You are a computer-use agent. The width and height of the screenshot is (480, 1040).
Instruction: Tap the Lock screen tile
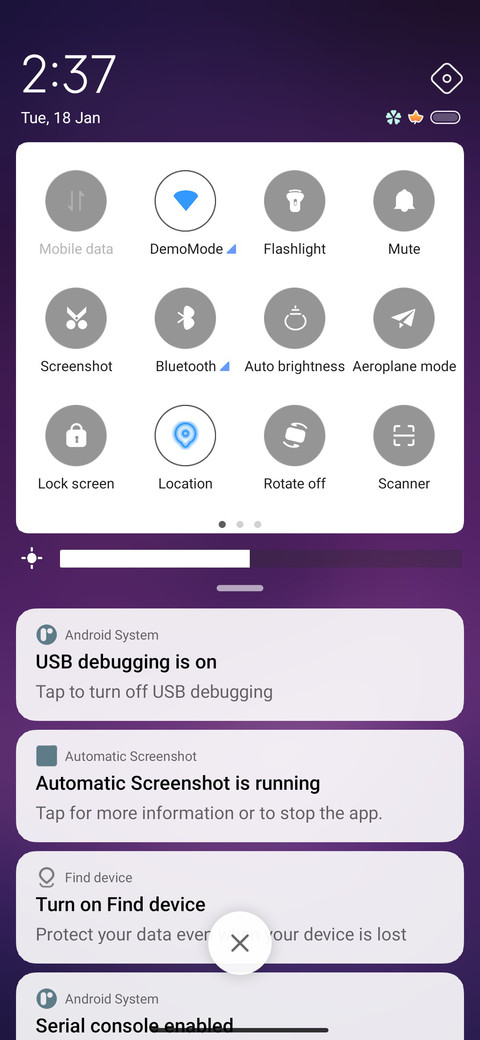76,435
